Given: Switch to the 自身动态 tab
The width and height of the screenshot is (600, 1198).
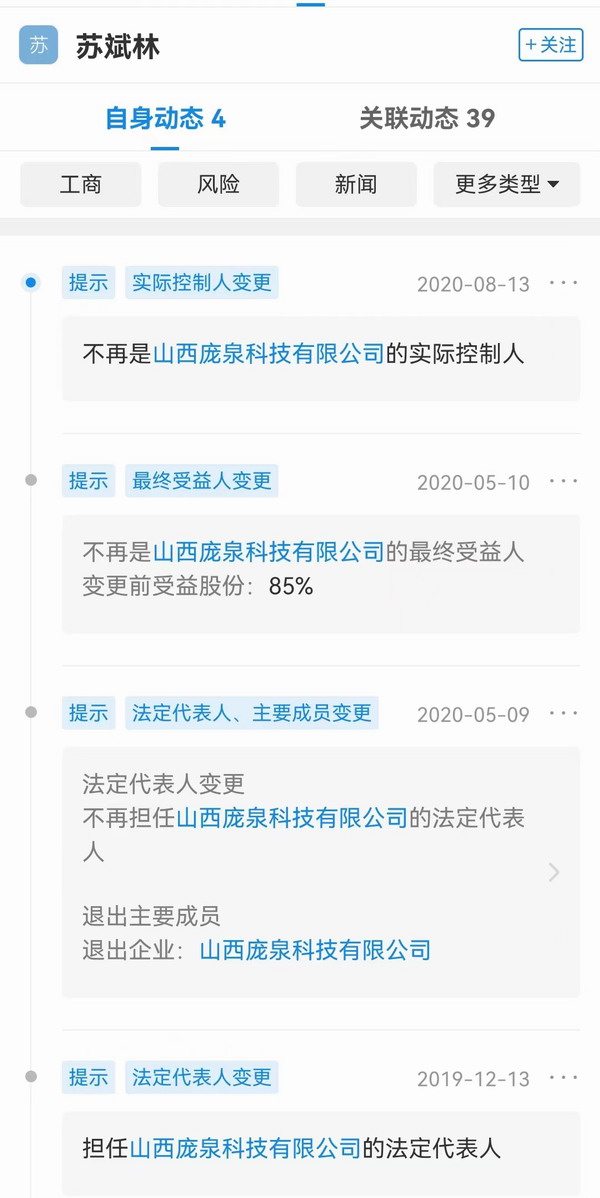Looking at the screenshot, I should [165, 118].
